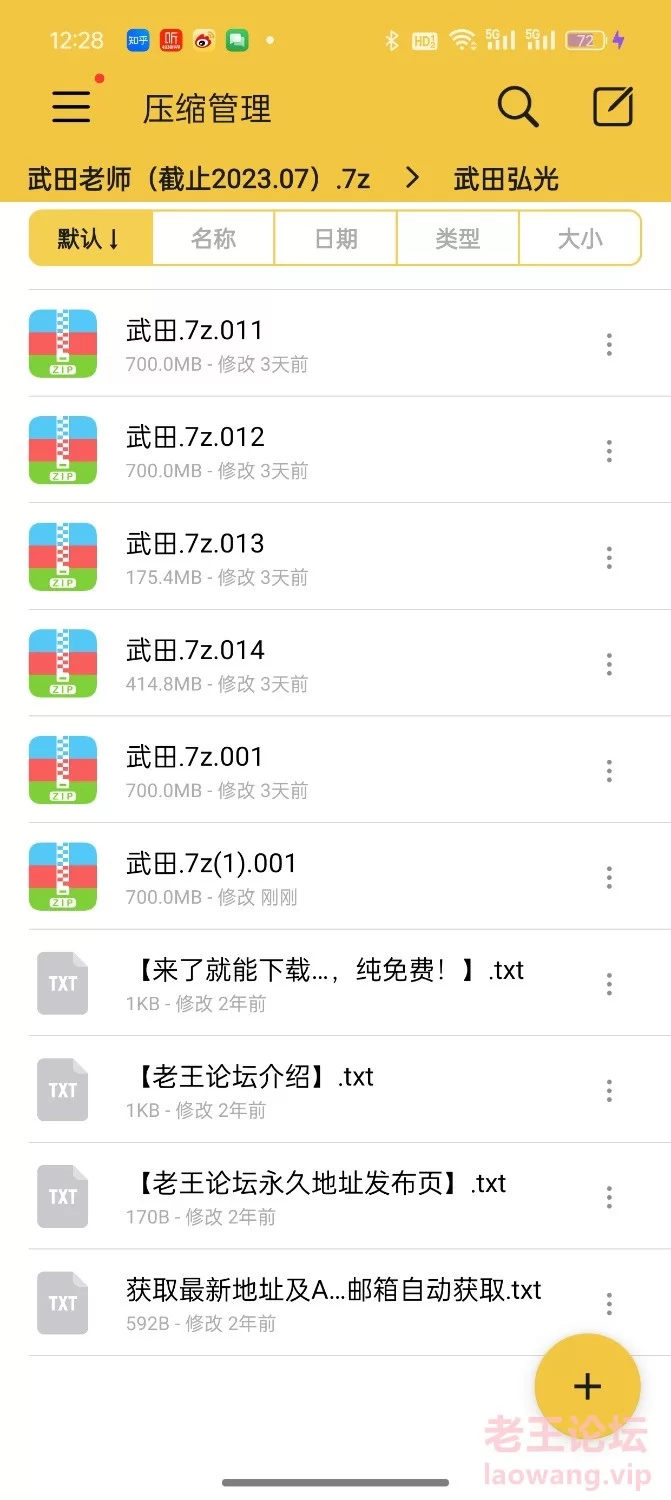Go to 武田老师（截止2023.07）.7z breadcrumb
This screenshot has height=1500, width=671.
click(x=199, y=180)
